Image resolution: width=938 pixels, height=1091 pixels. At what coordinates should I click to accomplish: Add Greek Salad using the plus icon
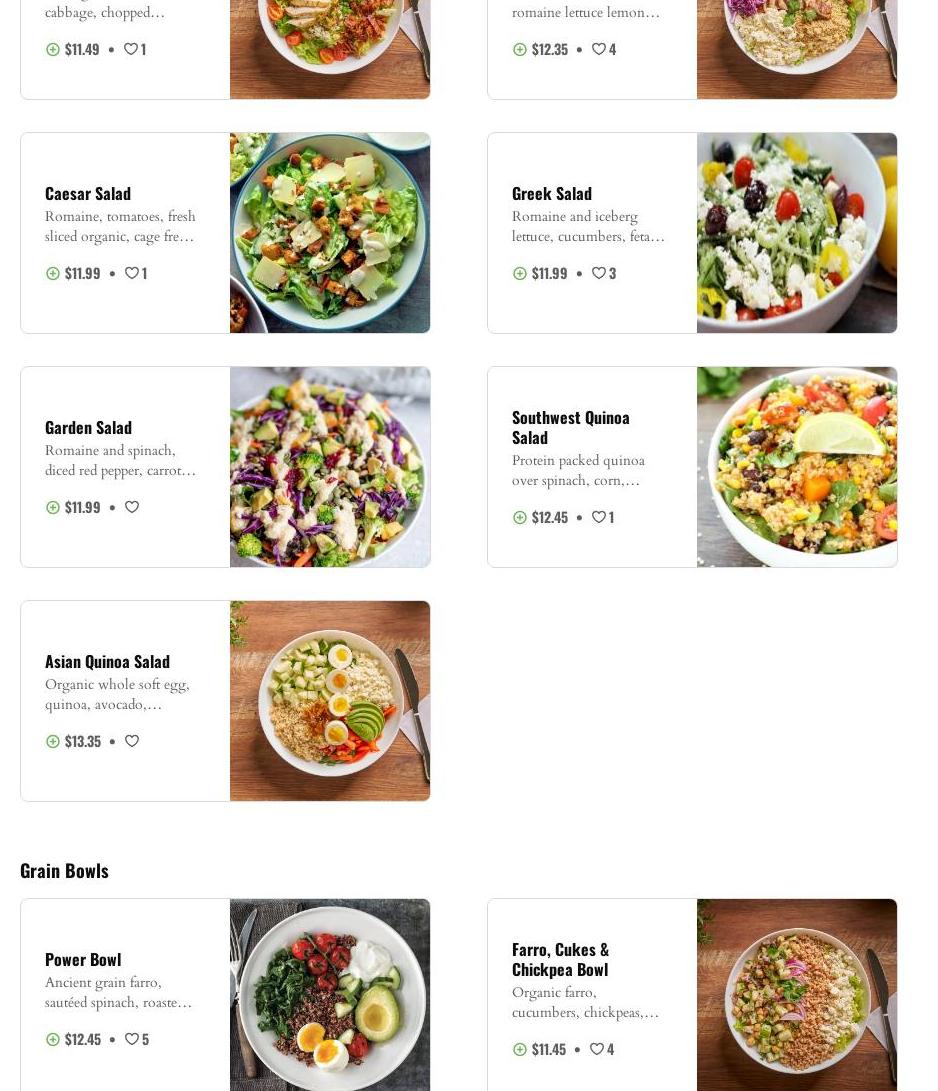(x=520, y=273)
